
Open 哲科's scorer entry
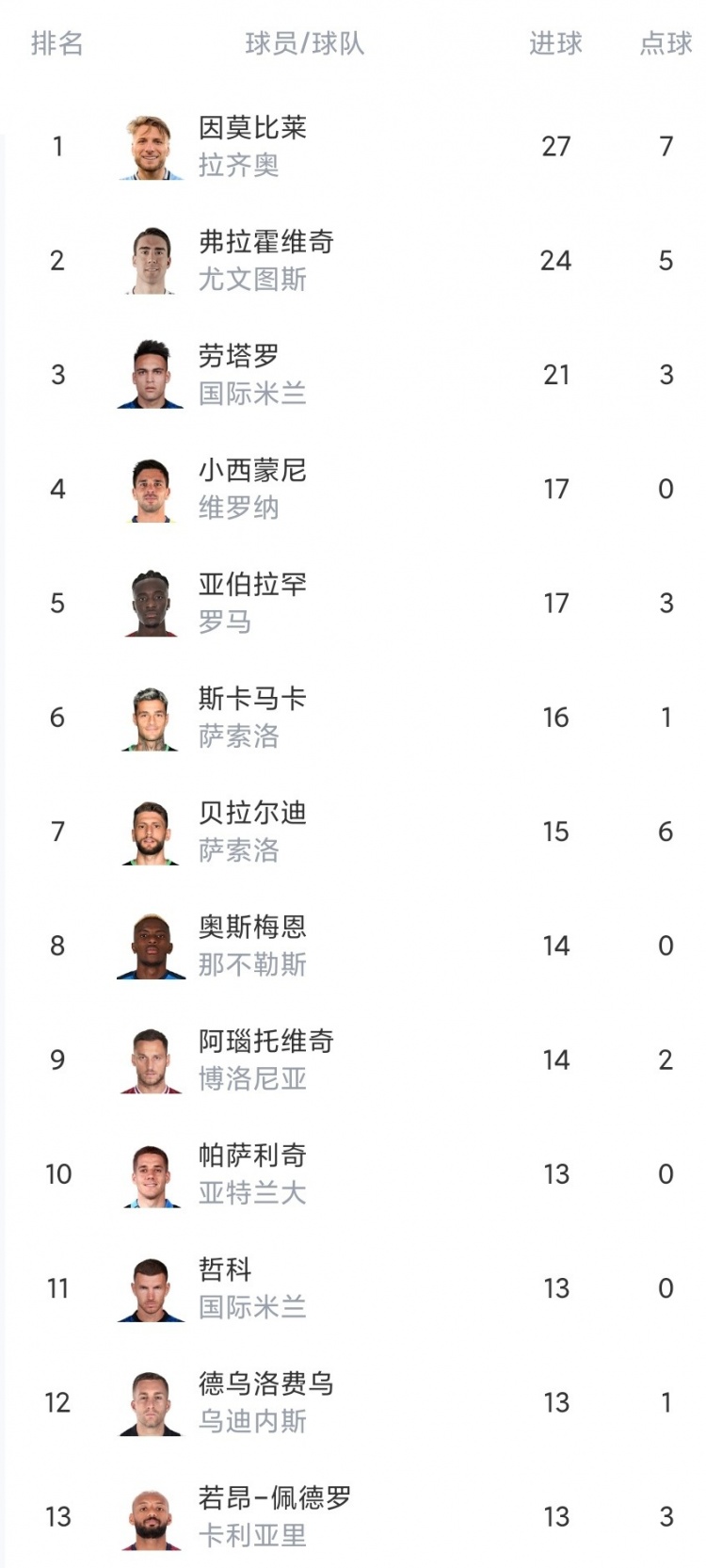(x=353, y=1288)
